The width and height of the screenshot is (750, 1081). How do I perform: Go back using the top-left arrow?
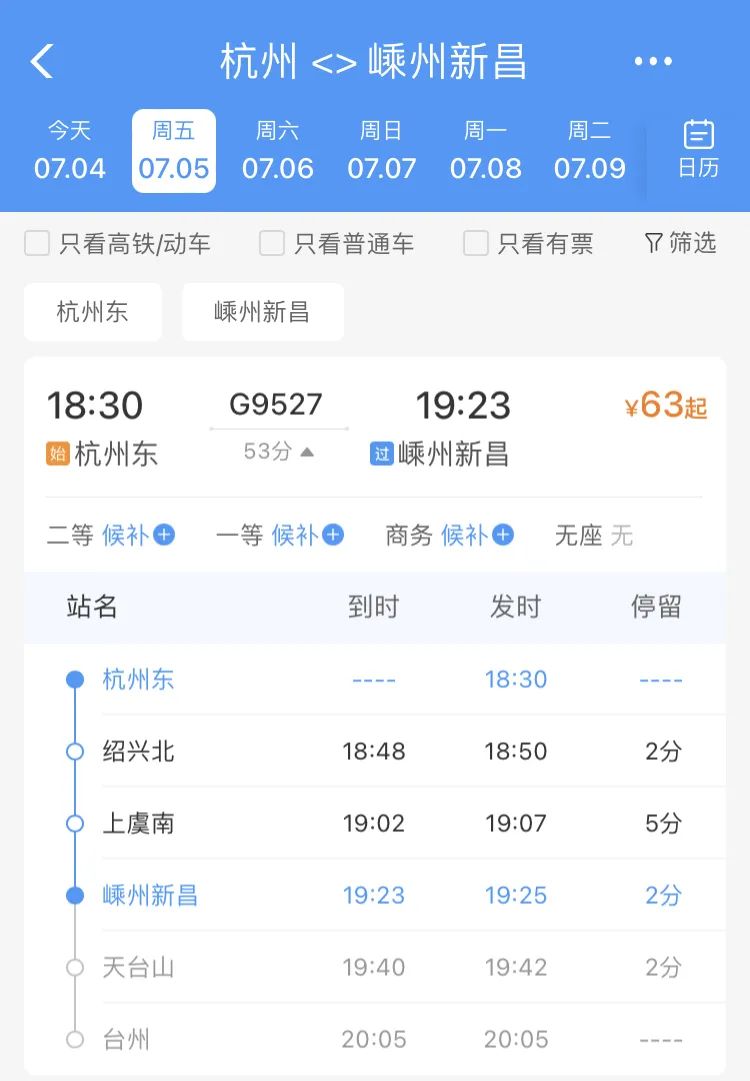coord(42,61)
